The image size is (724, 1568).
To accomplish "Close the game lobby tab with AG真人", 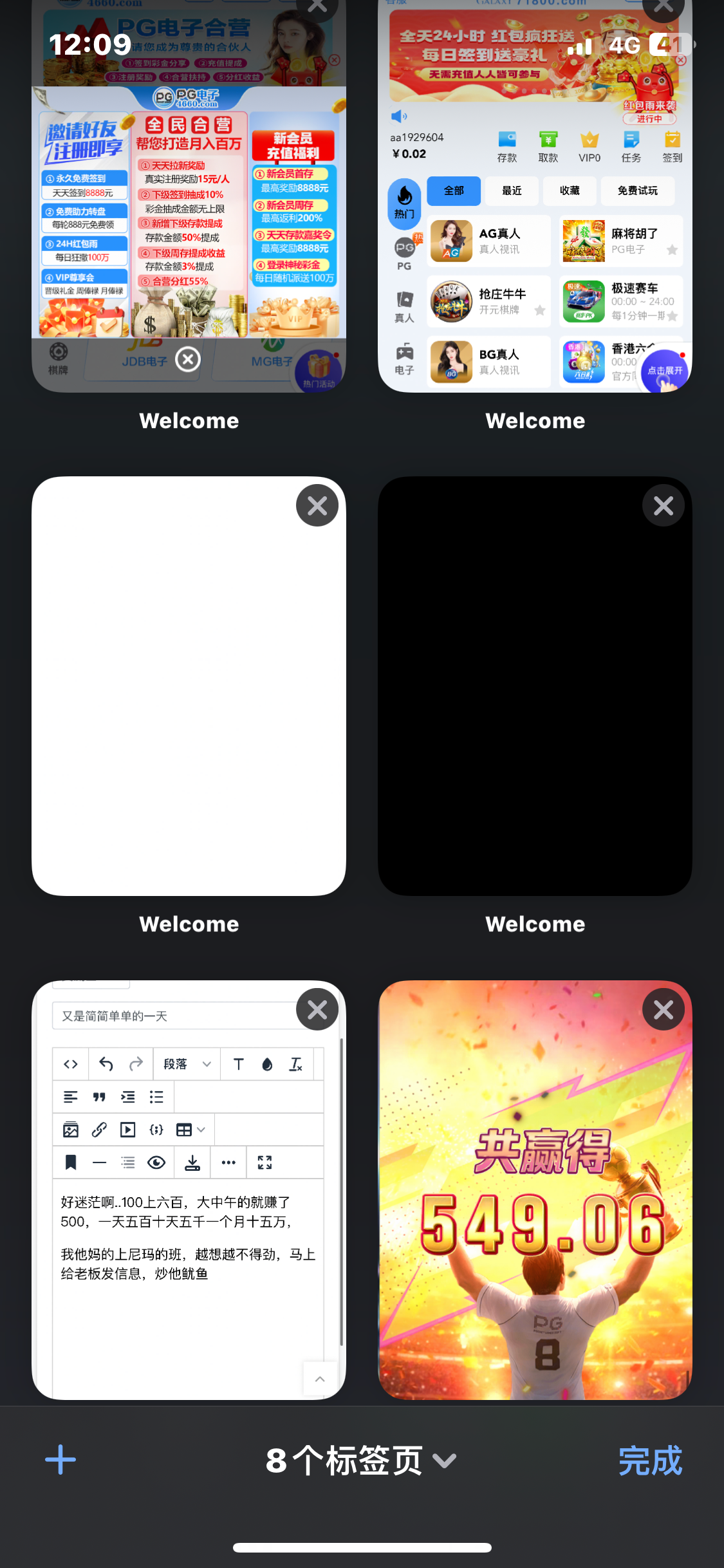I will [x=664, y=6].
